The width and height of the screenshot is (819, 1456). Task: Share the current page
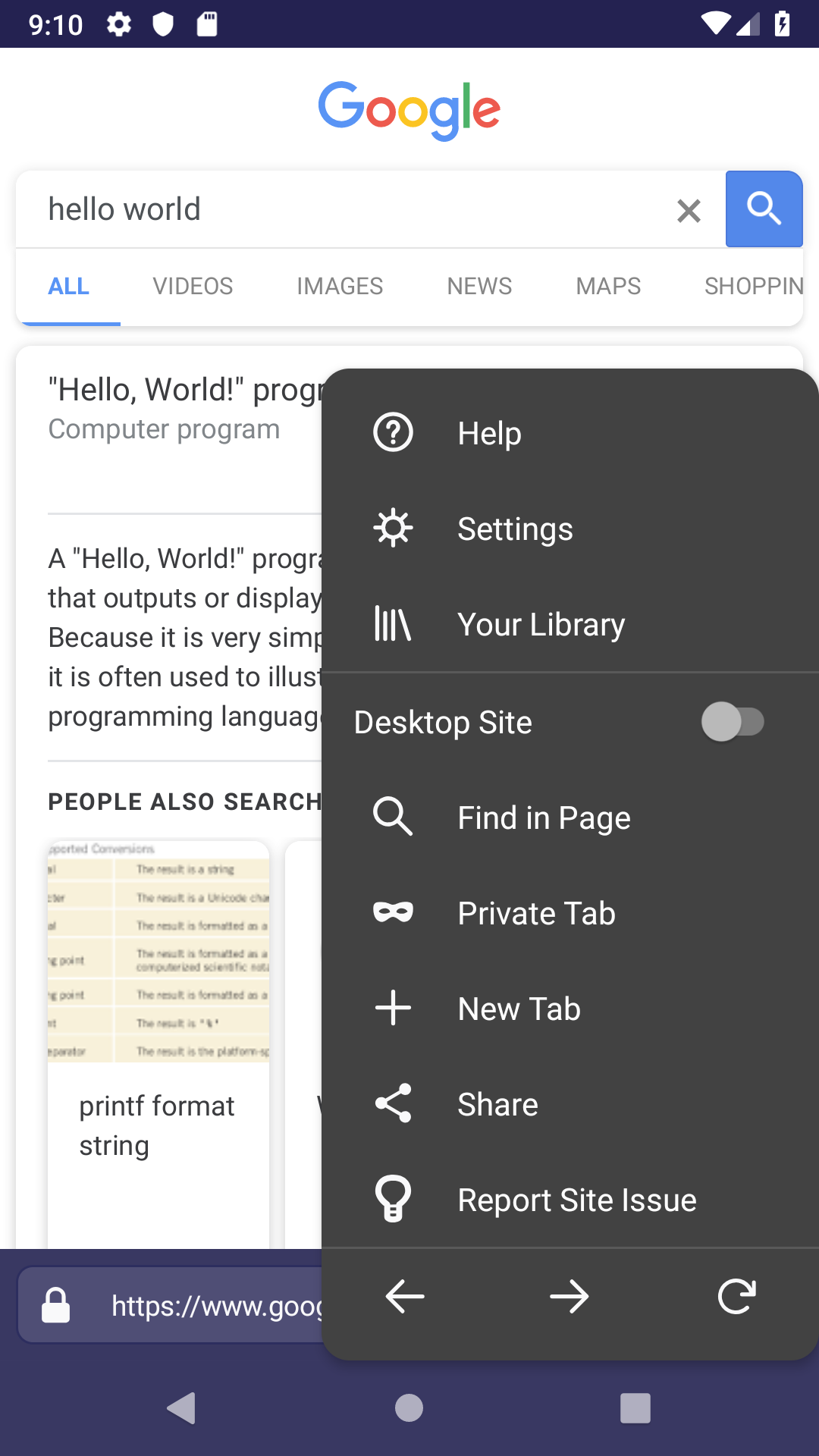coord(570,1104)
